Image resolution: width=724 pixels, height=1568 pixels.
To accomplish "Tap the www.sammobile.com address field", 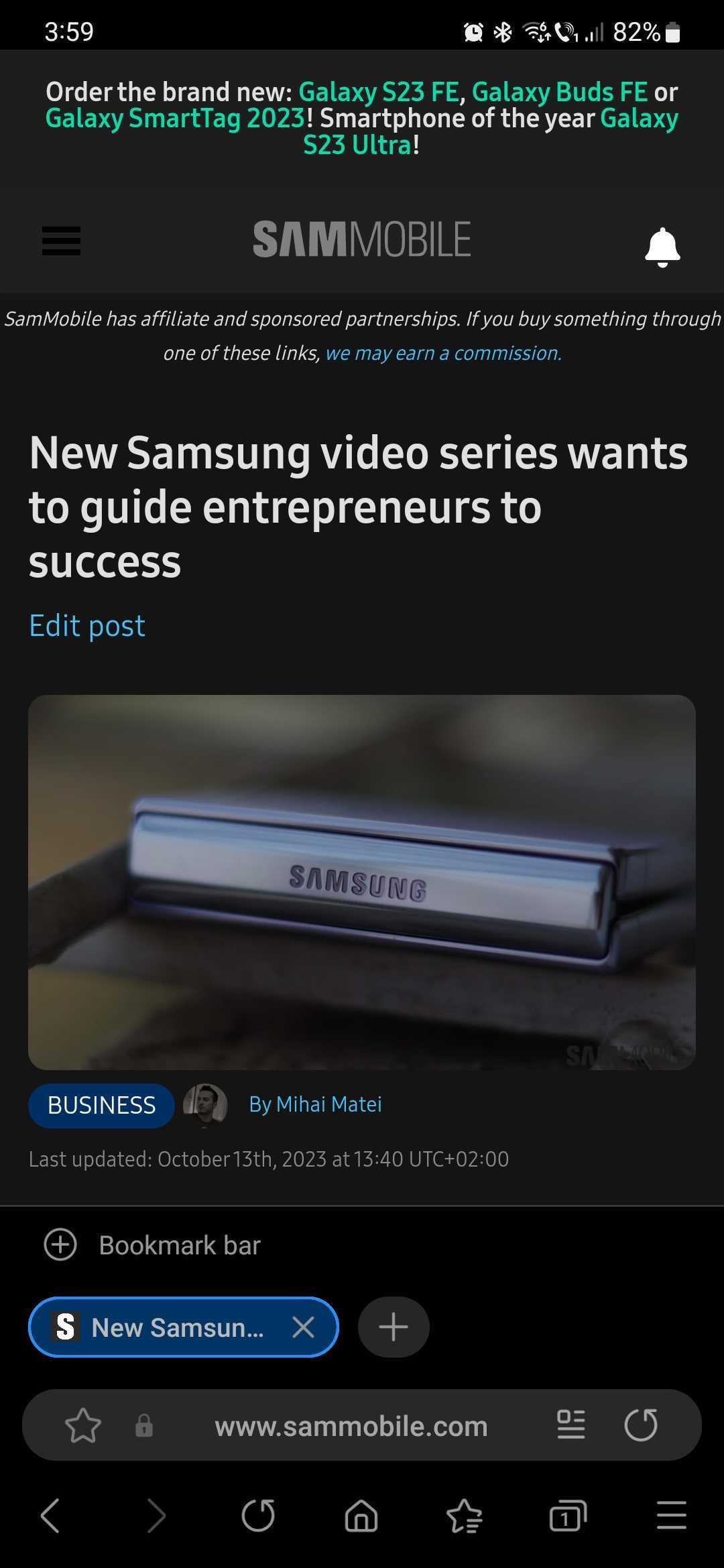I will click(351, 1425).
